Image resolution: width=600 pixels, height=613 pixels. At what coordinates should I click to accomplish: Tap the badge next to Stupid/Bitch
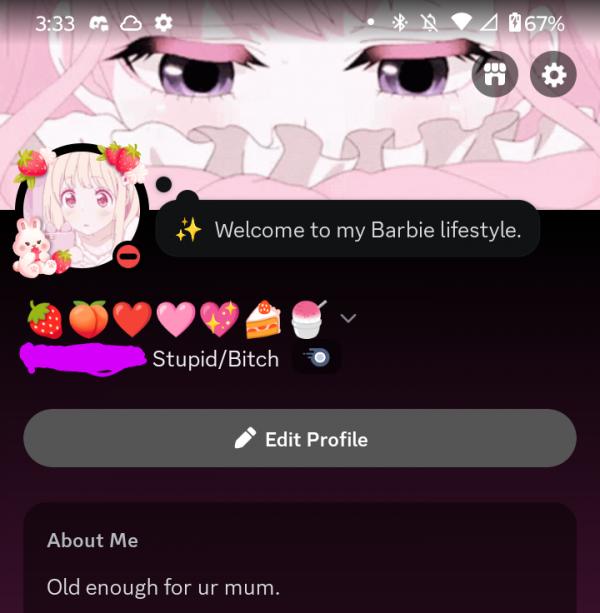pos(317,359)
